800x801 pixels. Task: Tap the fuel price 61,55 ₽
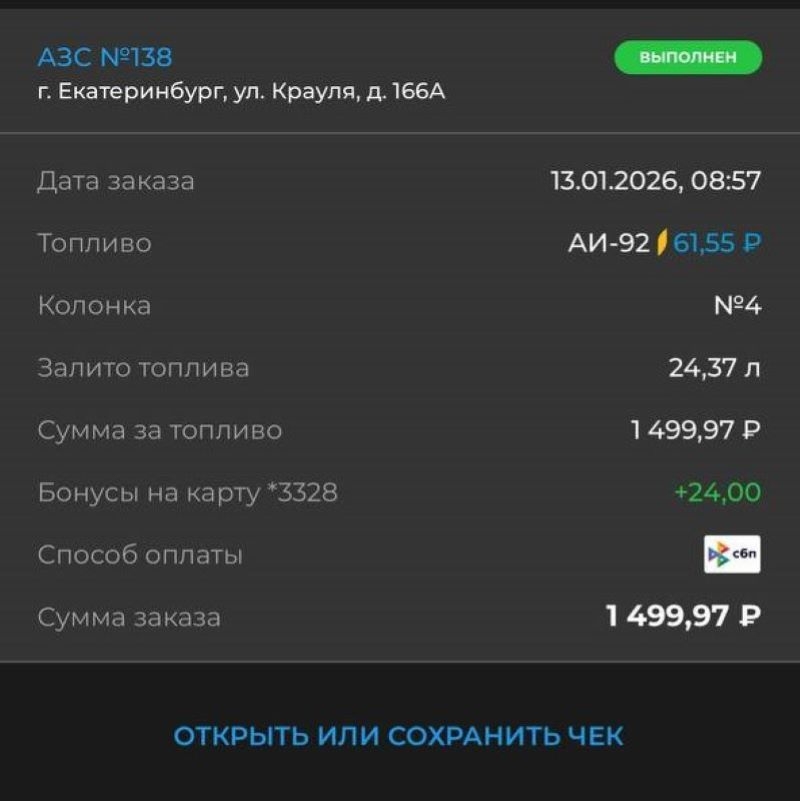716,242
